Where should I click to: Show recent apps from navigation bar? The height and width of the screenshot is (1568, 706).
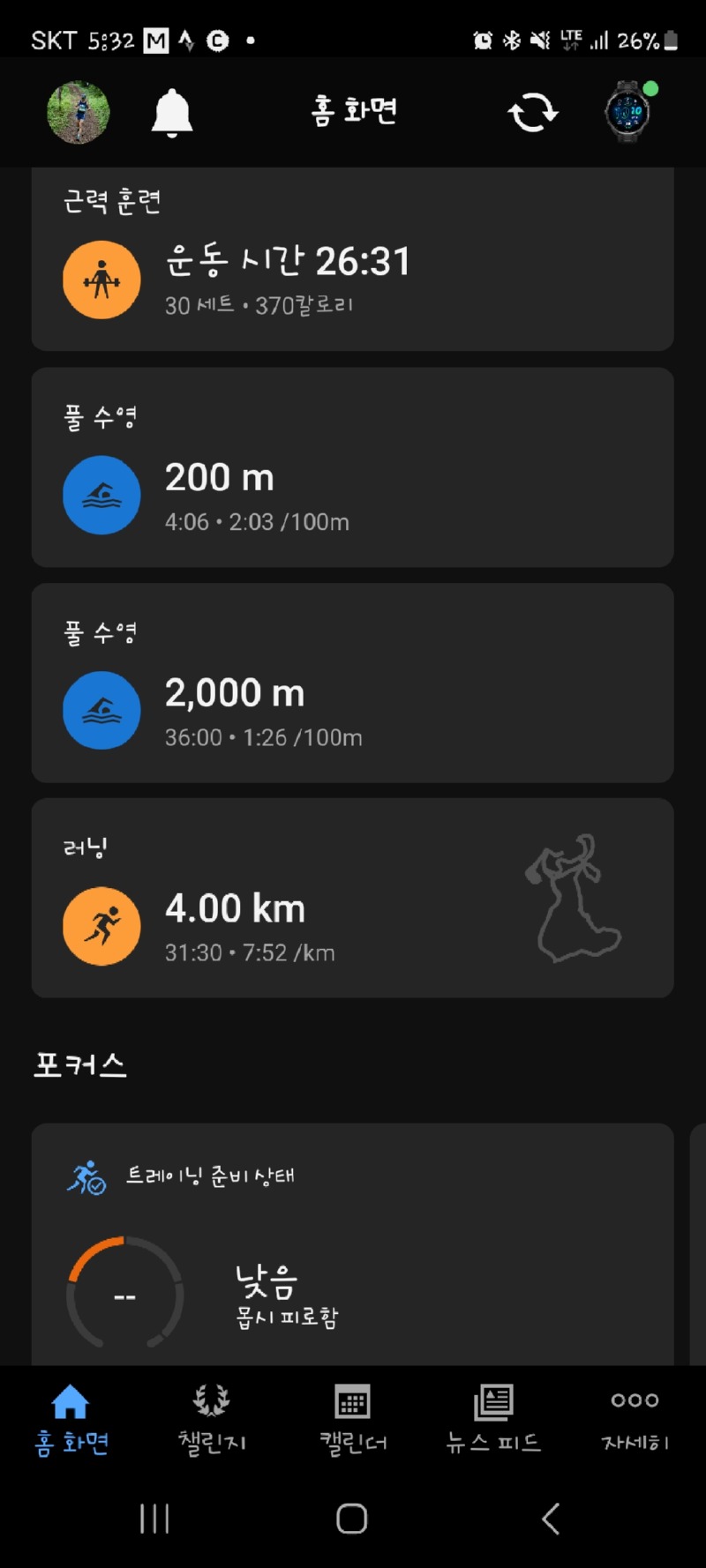point(154,1519)
